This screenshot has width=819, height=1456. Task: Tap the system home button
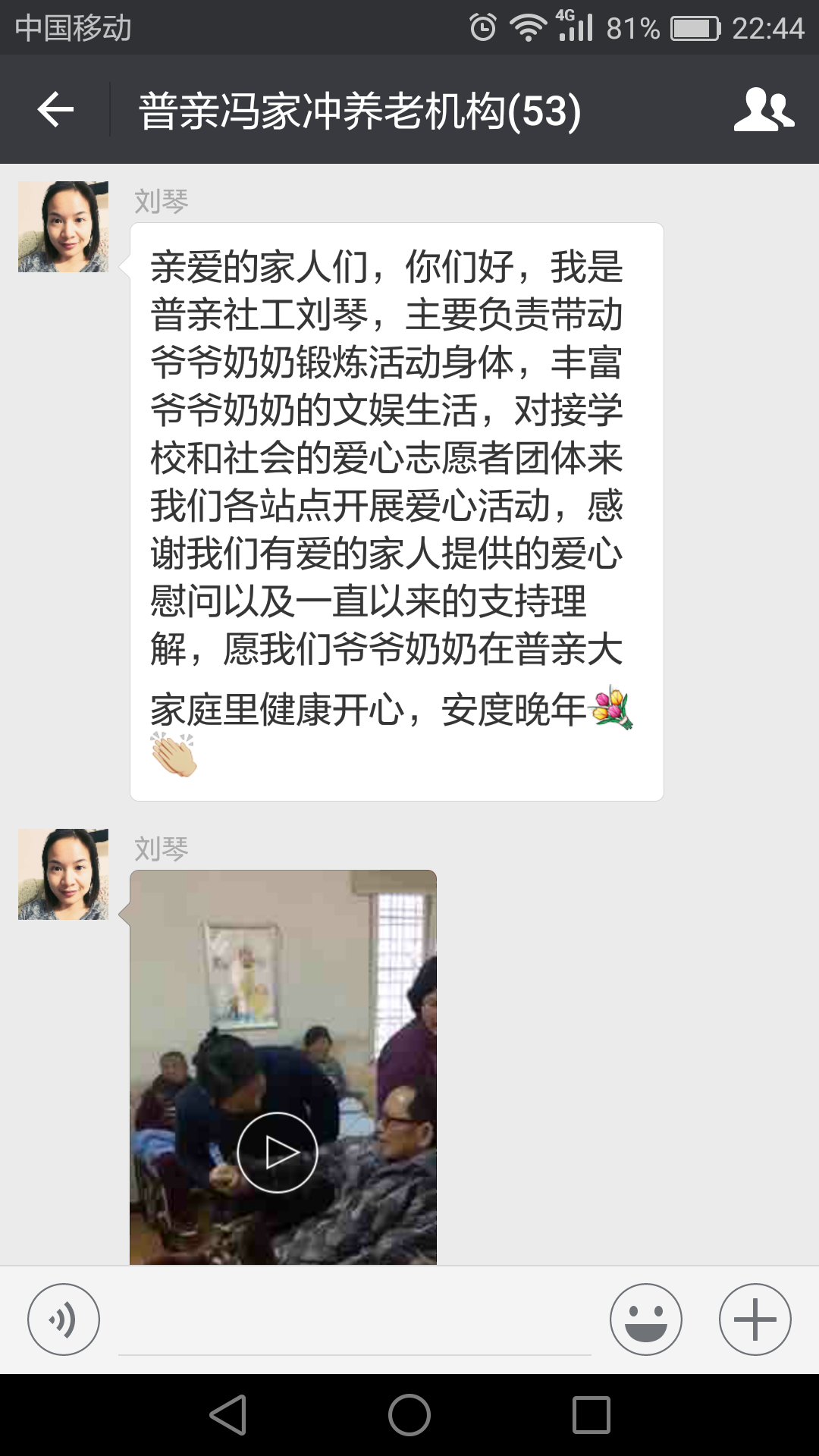click(409, 1415)
